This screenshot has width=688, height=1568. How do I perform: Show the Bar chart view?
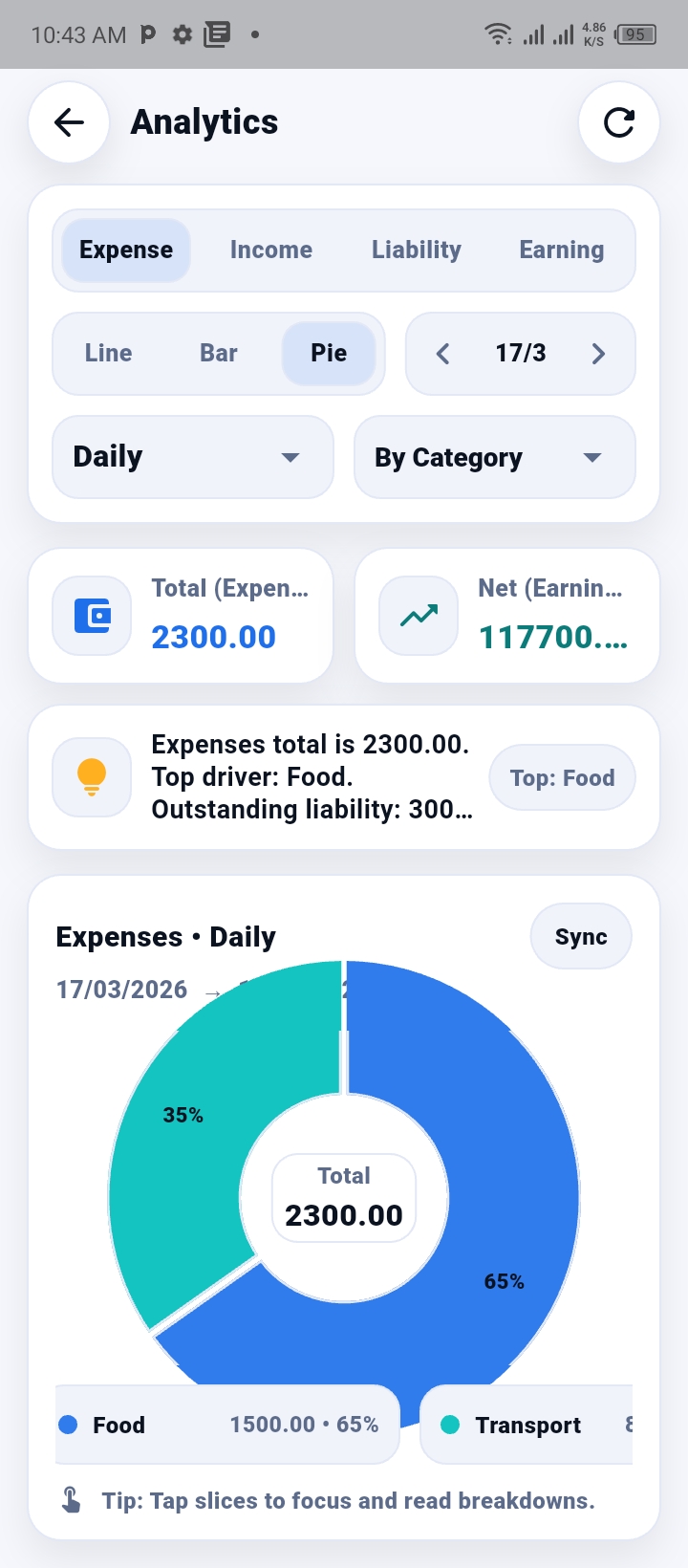click(219, 354)
